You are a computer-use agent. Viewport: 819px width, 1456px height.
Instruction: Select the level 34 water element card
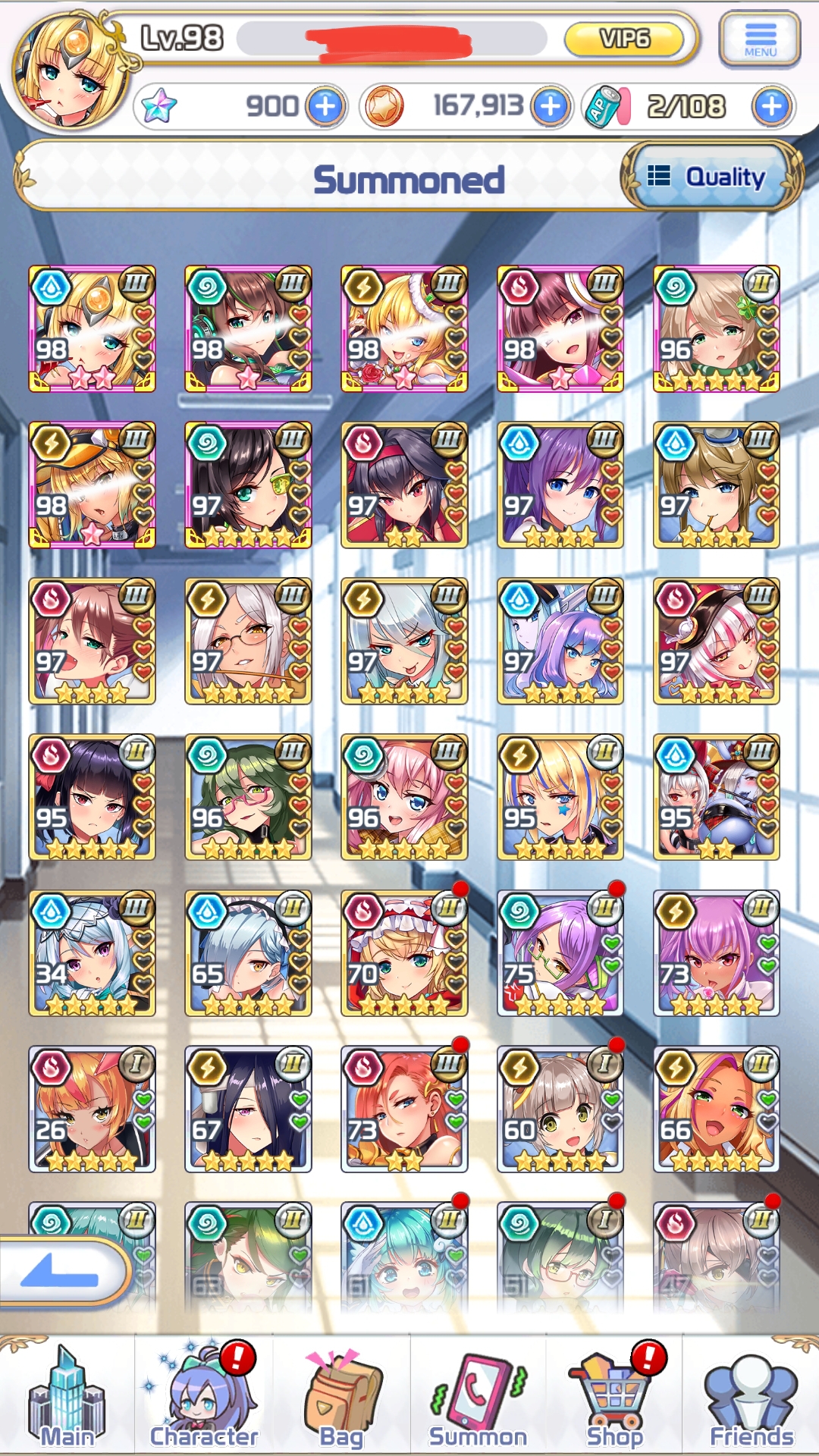(91, 954)
